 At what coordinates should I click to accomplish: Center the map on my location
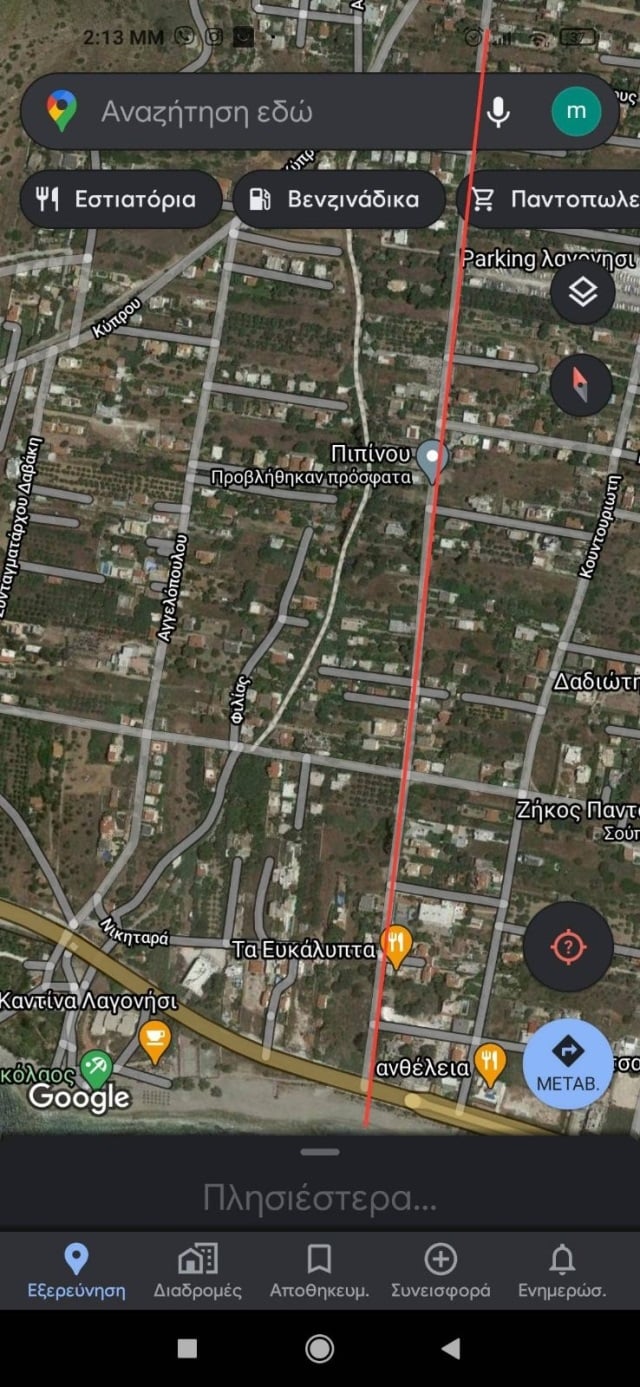click(568, 945)
